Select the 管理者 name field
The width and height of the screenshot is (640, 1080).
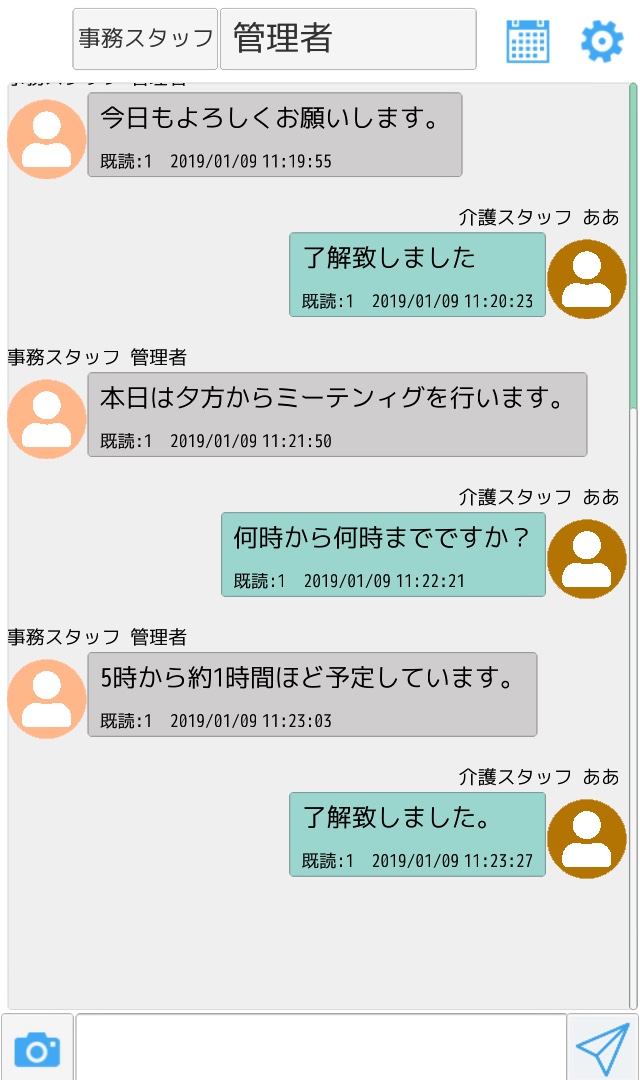347,39
